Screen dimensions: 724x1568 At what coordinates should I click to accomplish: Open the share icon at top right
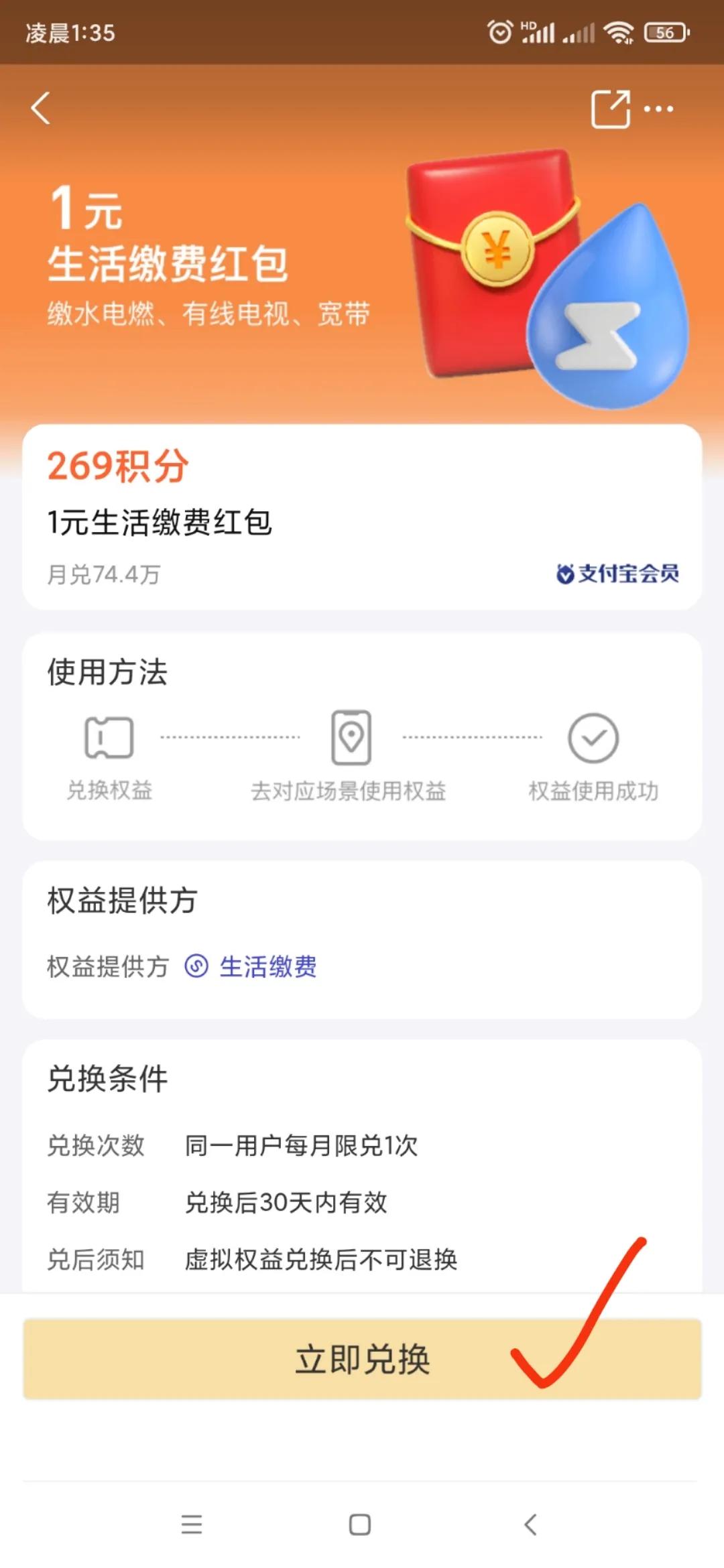click(611, 107)
